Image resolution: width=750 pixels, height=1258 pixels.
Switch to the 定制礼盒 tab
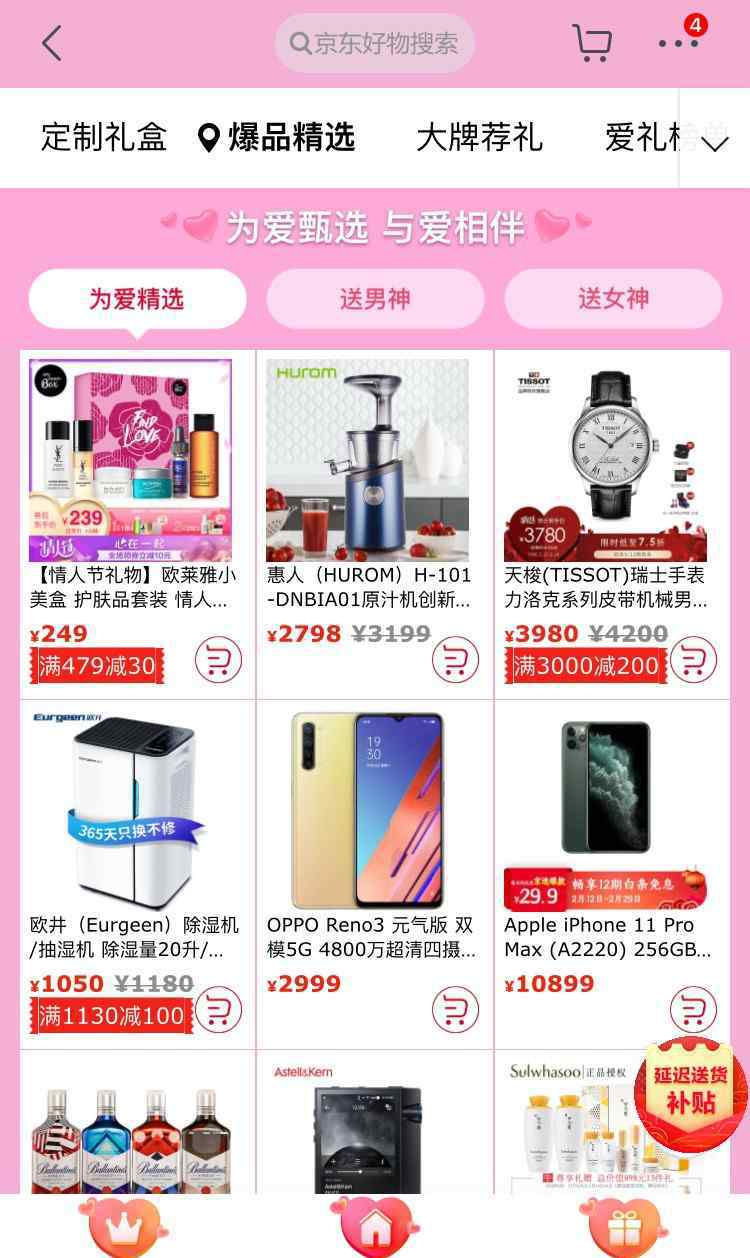(104, 137)
